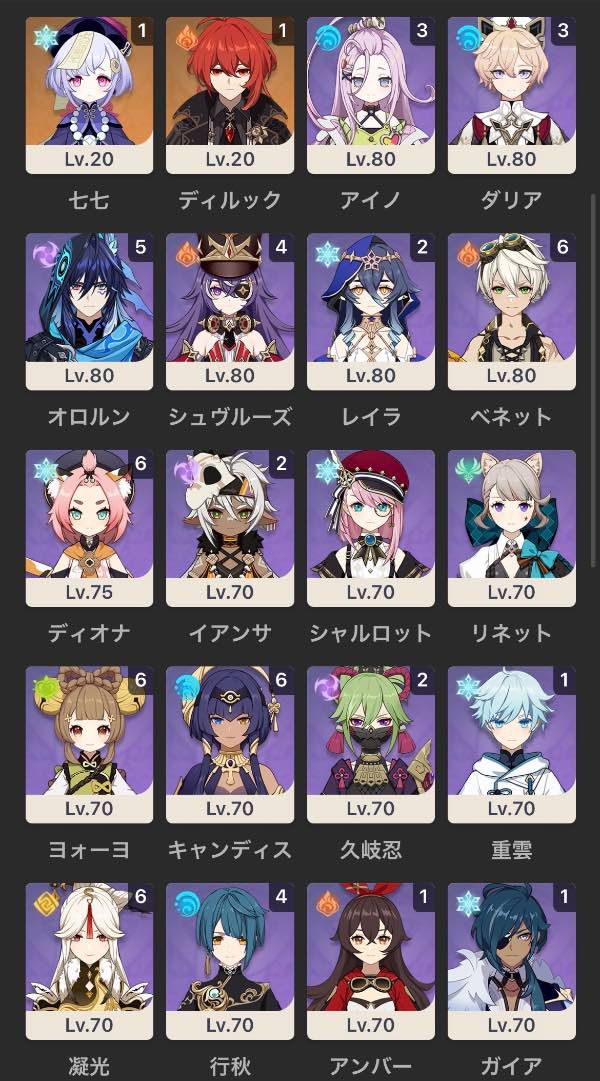The image size is (600, 1081).
Task: Select the レイラ character card
Action: (371, 311)
